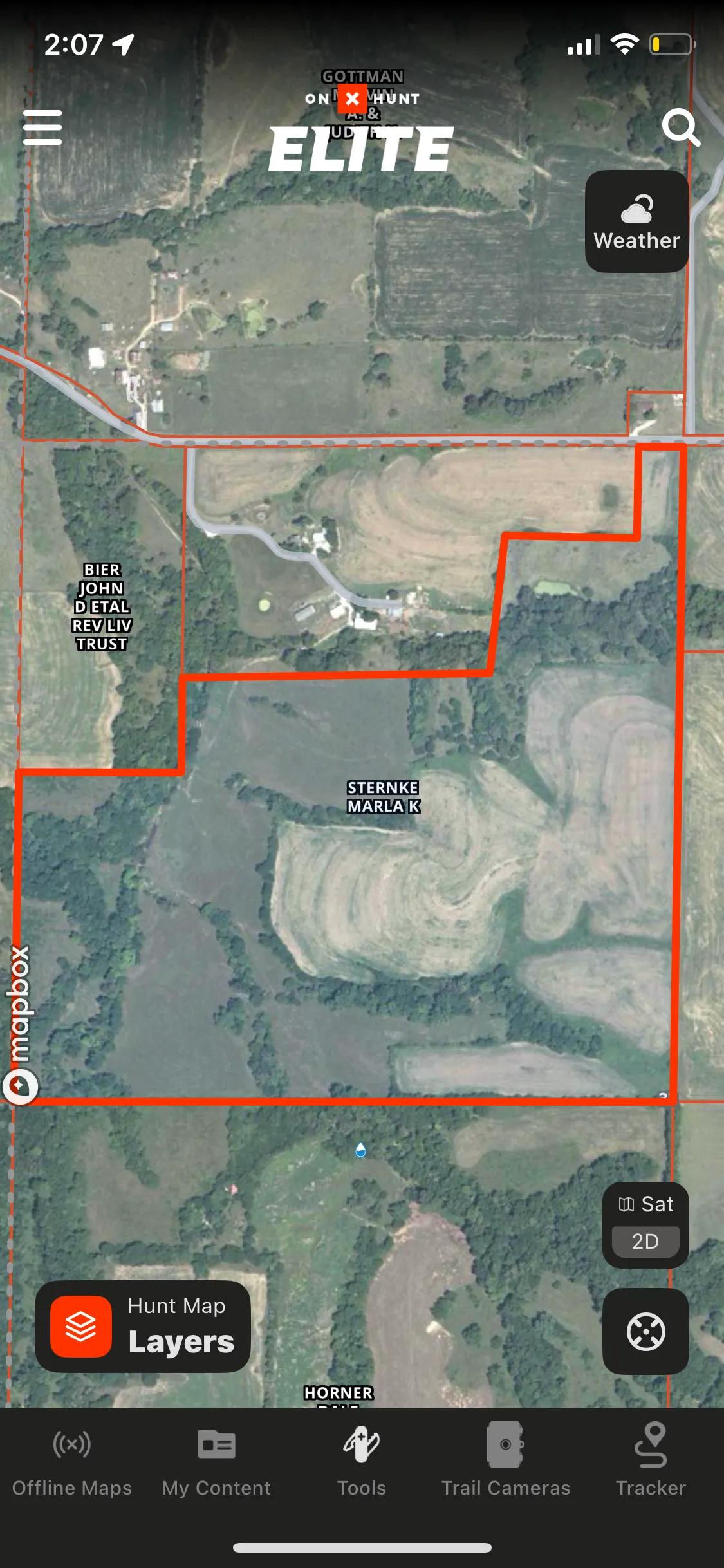
Task: Select the Sternke Marla K parcel
Action: coord(384,797)
